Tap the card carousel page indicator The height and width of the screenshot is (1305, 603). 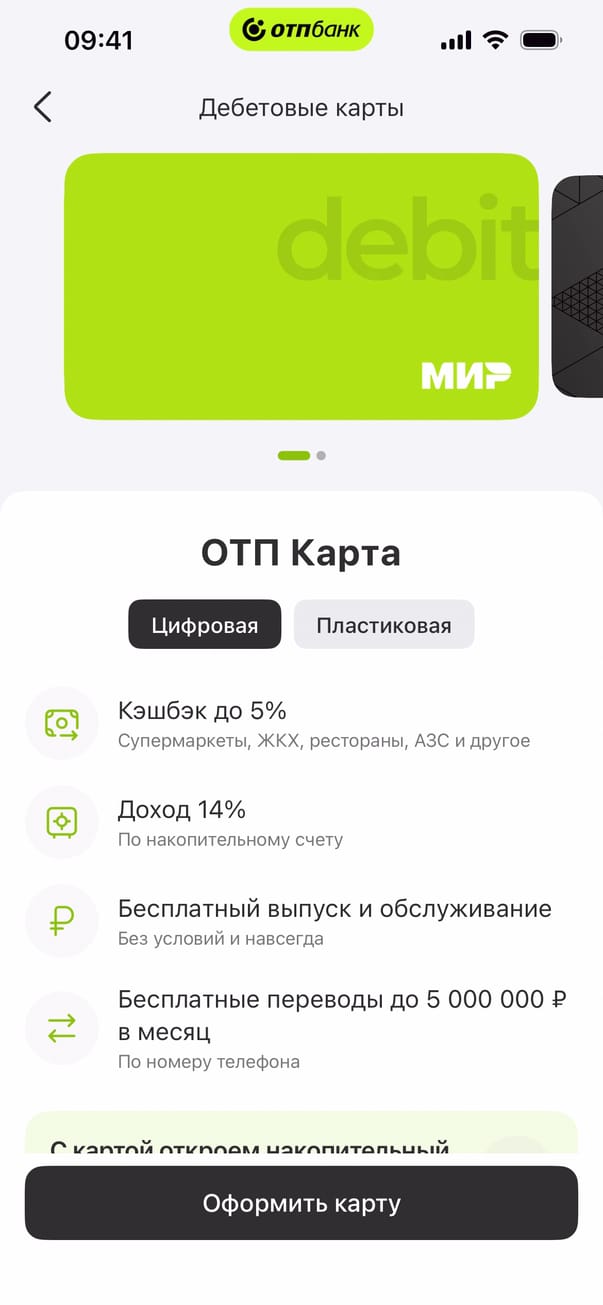(301, 455)
